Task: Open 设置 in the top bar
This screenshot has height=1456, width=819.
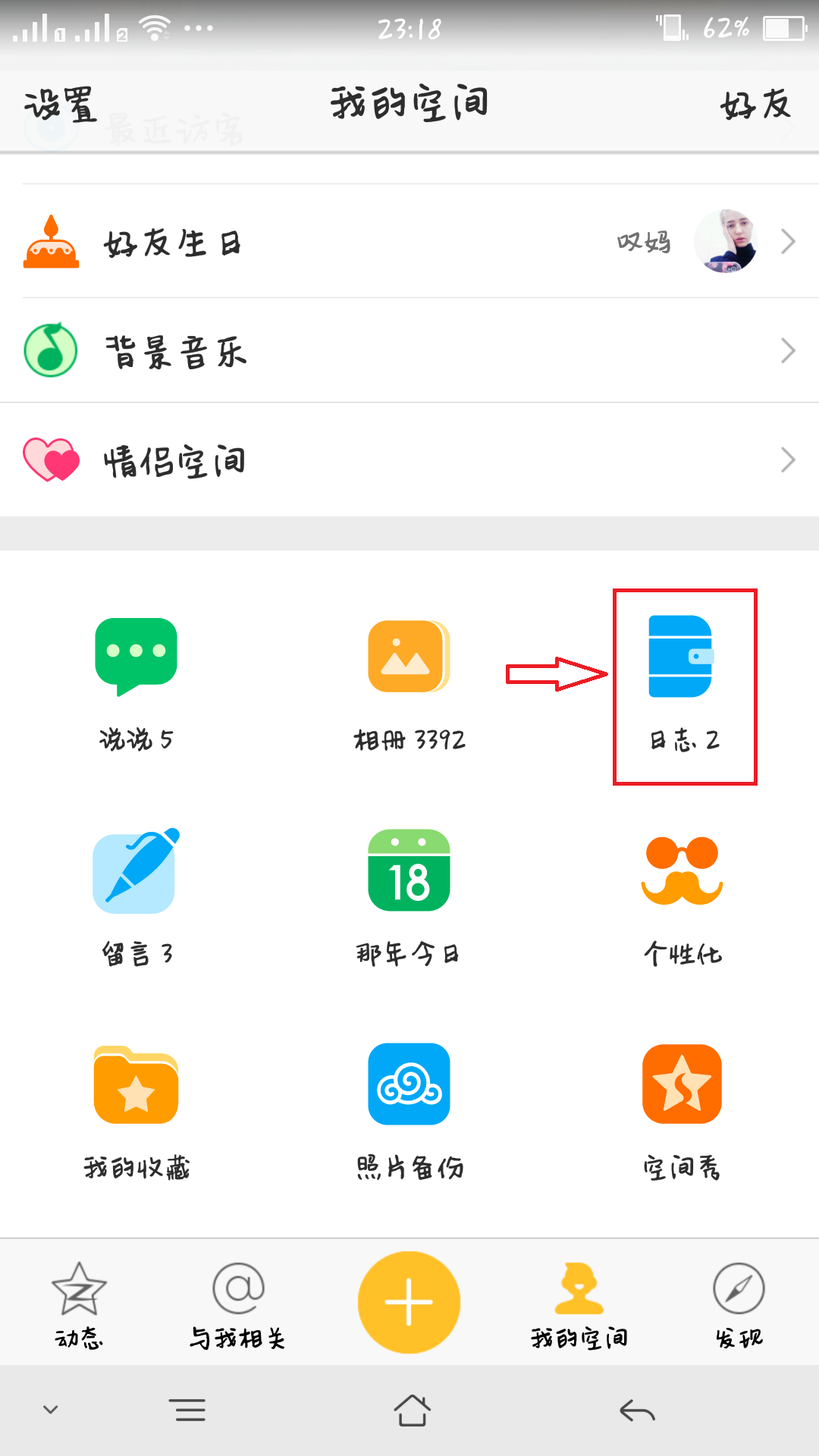Action: pos(61,105)
